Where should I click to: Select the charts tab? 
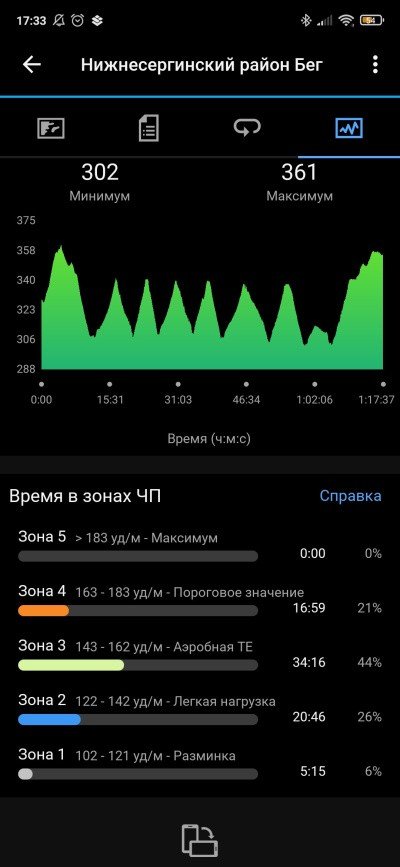[x=349, y=128]
